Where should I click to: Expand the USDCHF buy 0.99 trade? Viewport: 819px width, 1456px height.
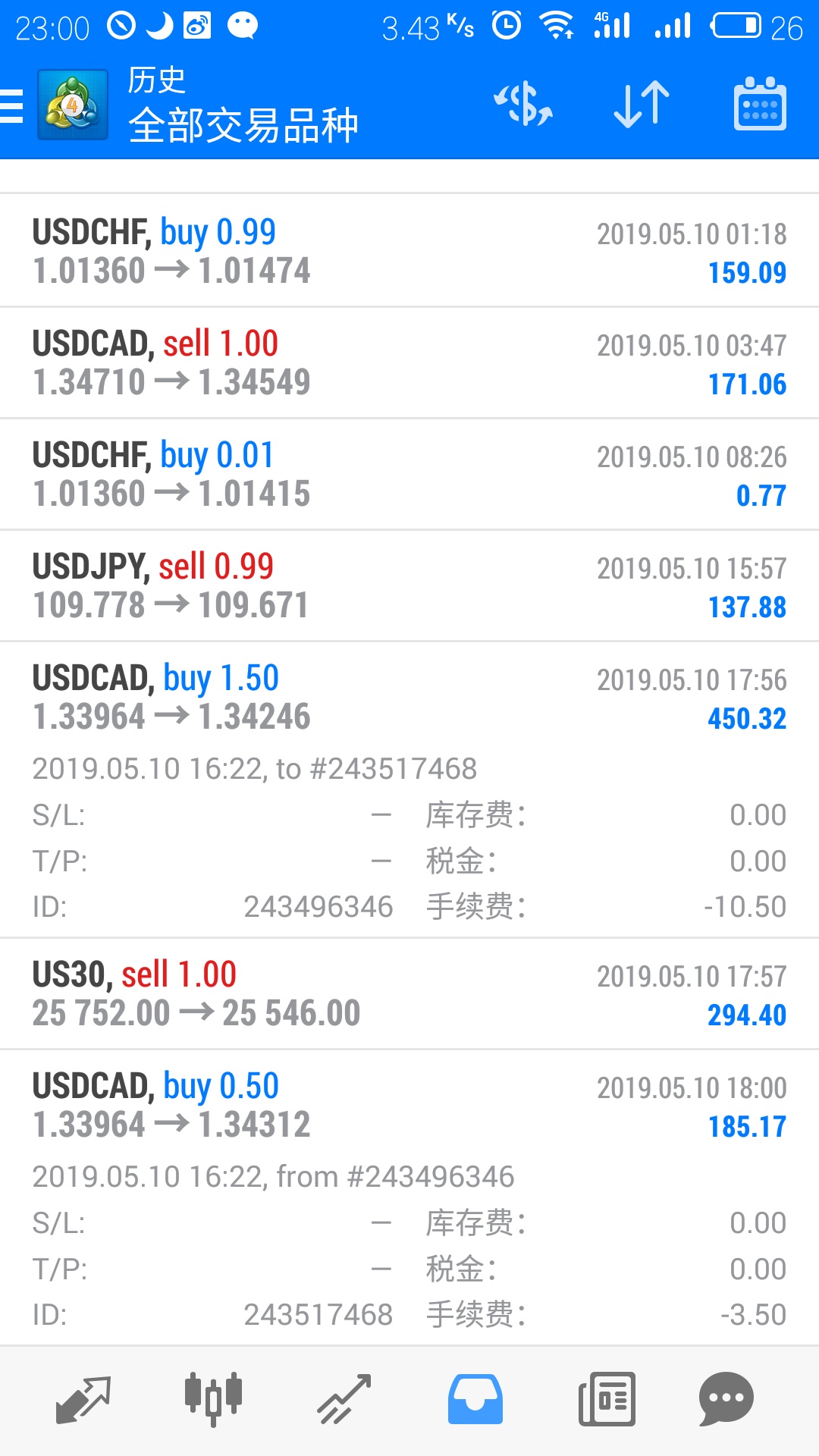click(409, 251)
